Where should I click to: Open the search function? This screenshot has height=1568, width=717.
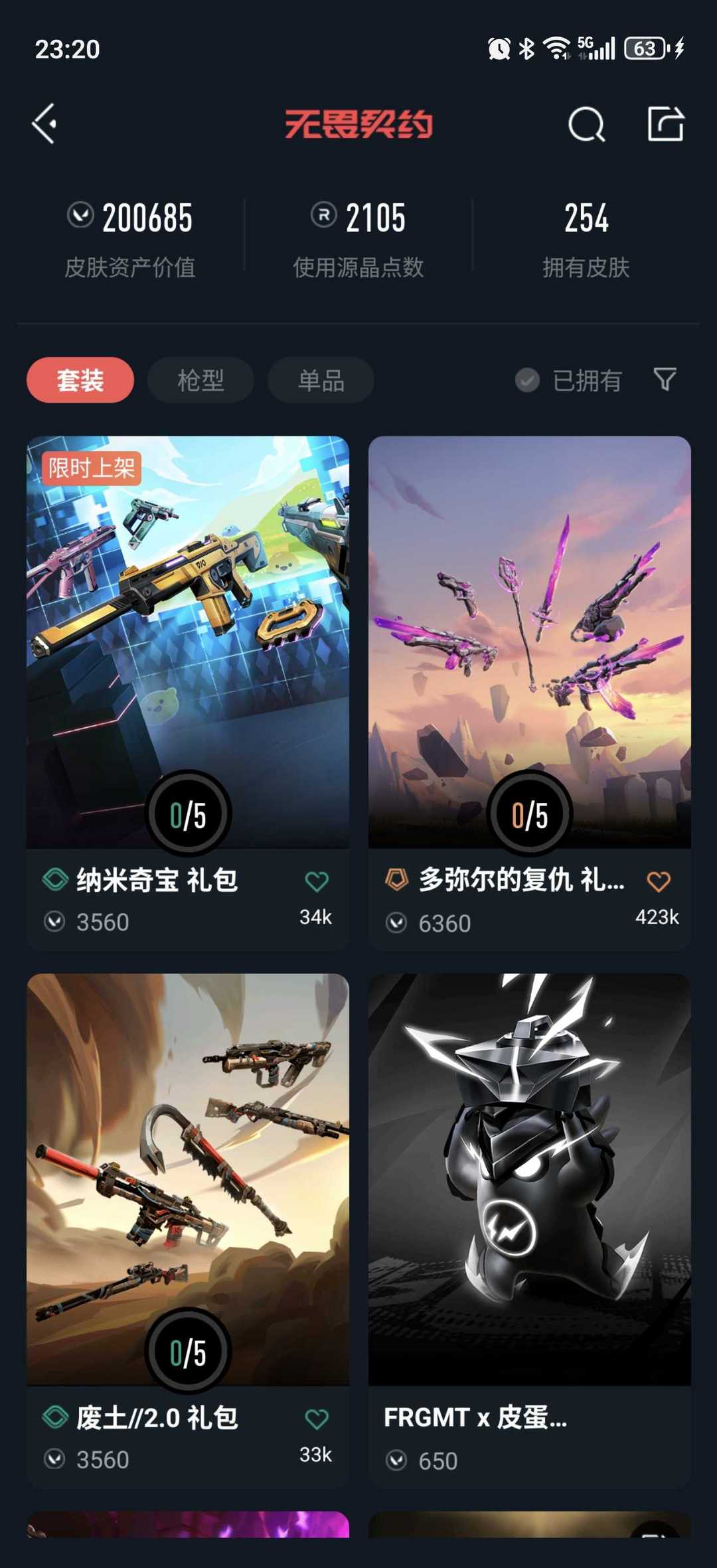pos(586,123)
